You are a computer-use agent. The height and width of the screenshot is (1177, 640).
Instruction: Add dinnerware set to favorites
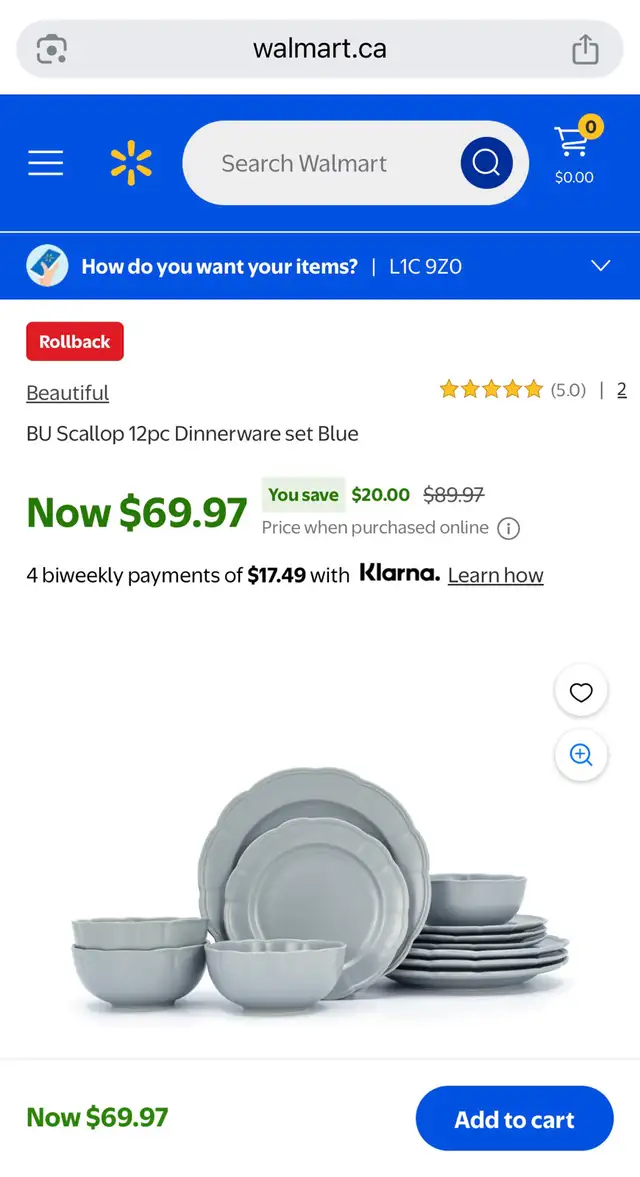[x=581, y=691]
